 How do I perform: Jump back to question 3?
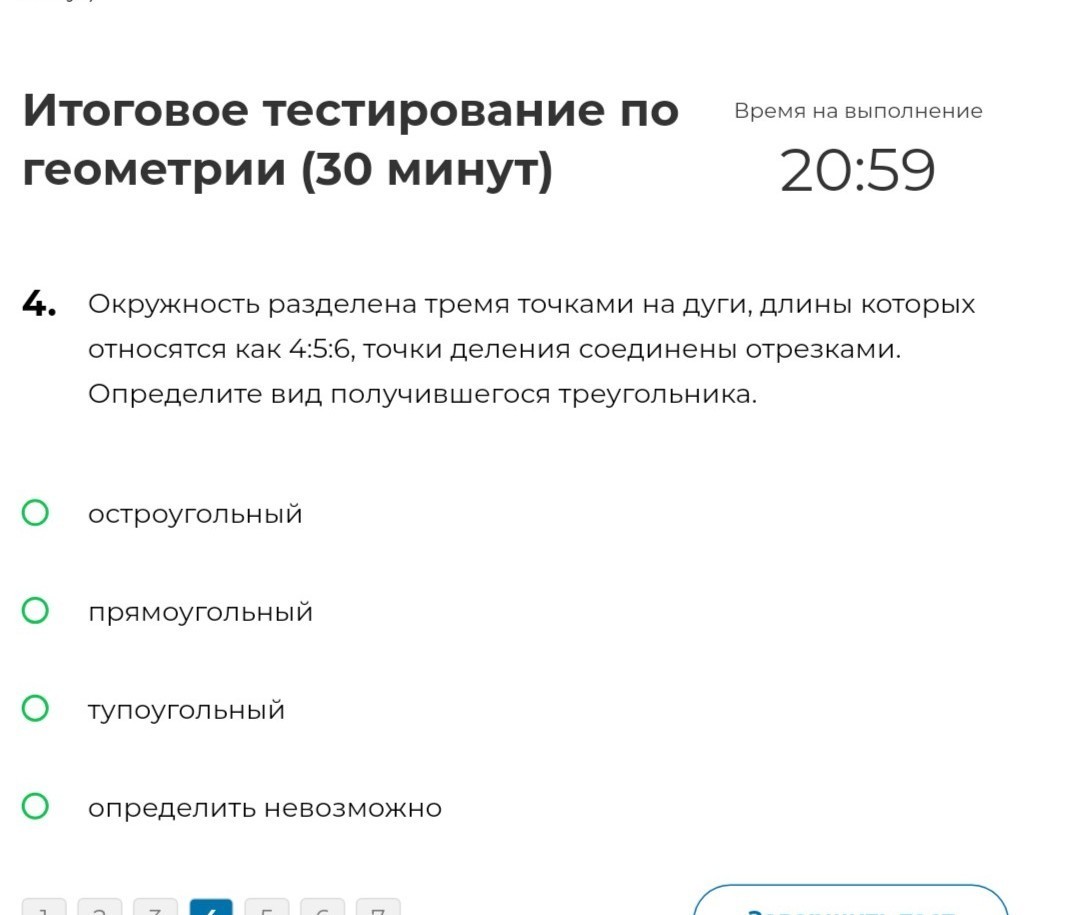point(155,907)
